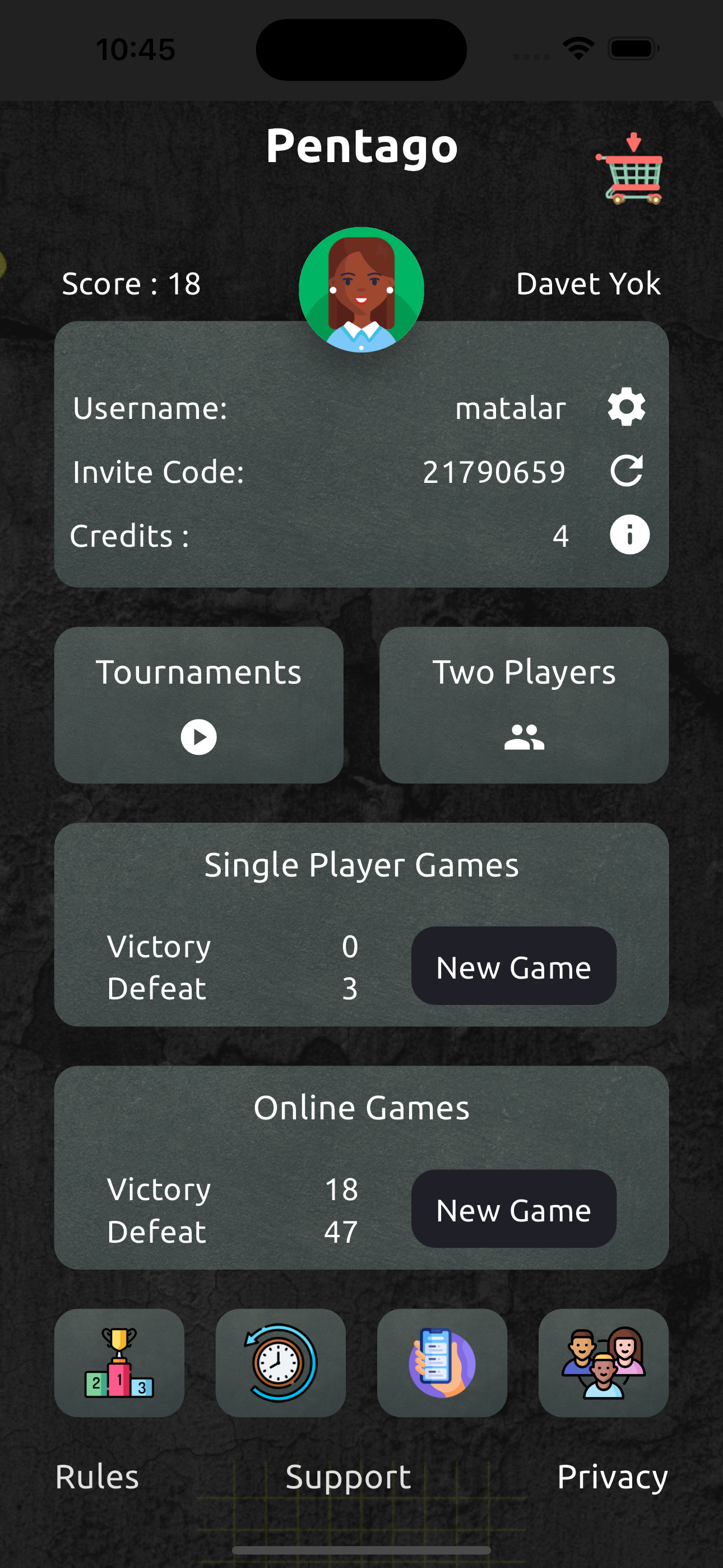Start a Two Players game
This screenshot has height=1568, width=723.
(523, 705)
